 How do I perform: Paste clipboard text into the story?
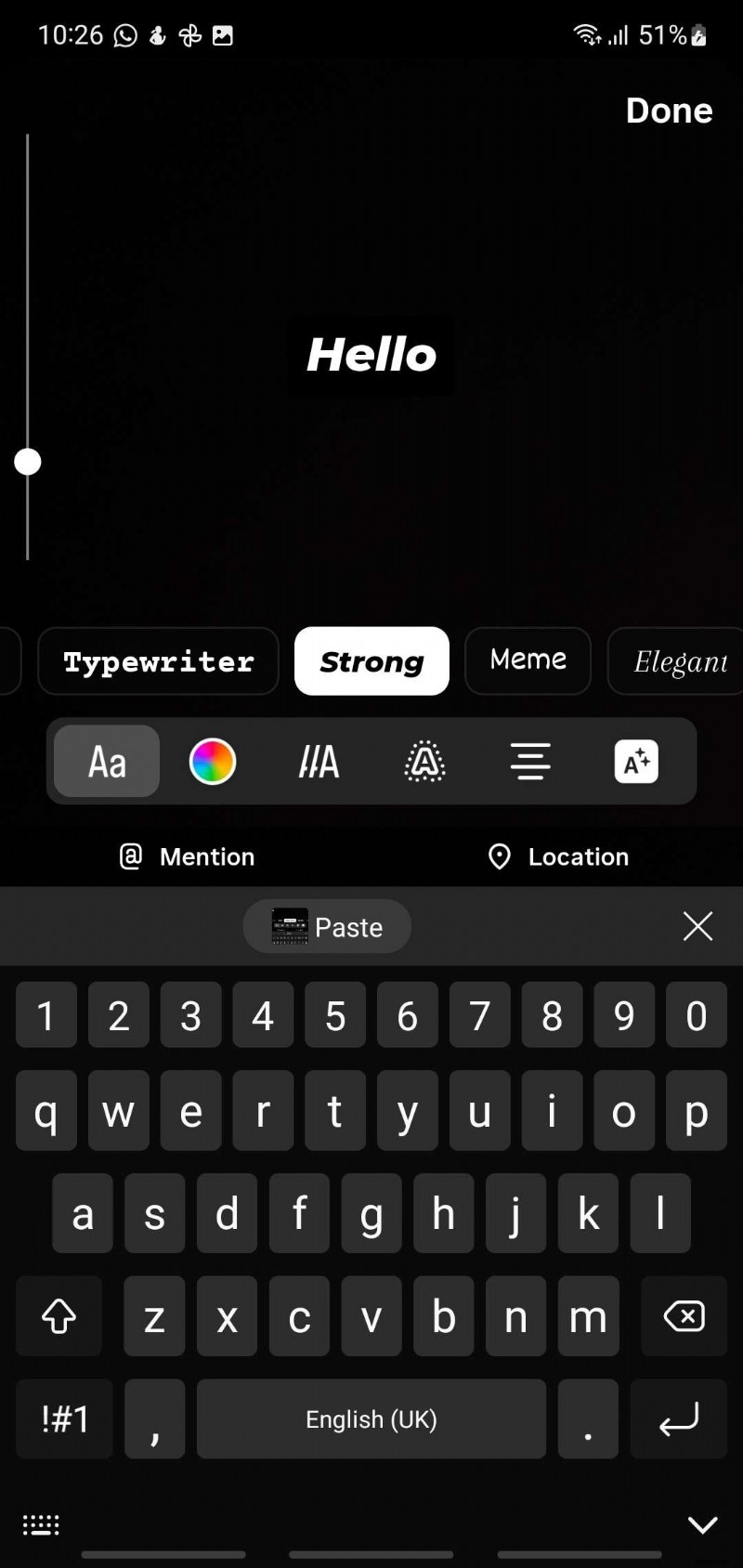[x=327, y=926]
